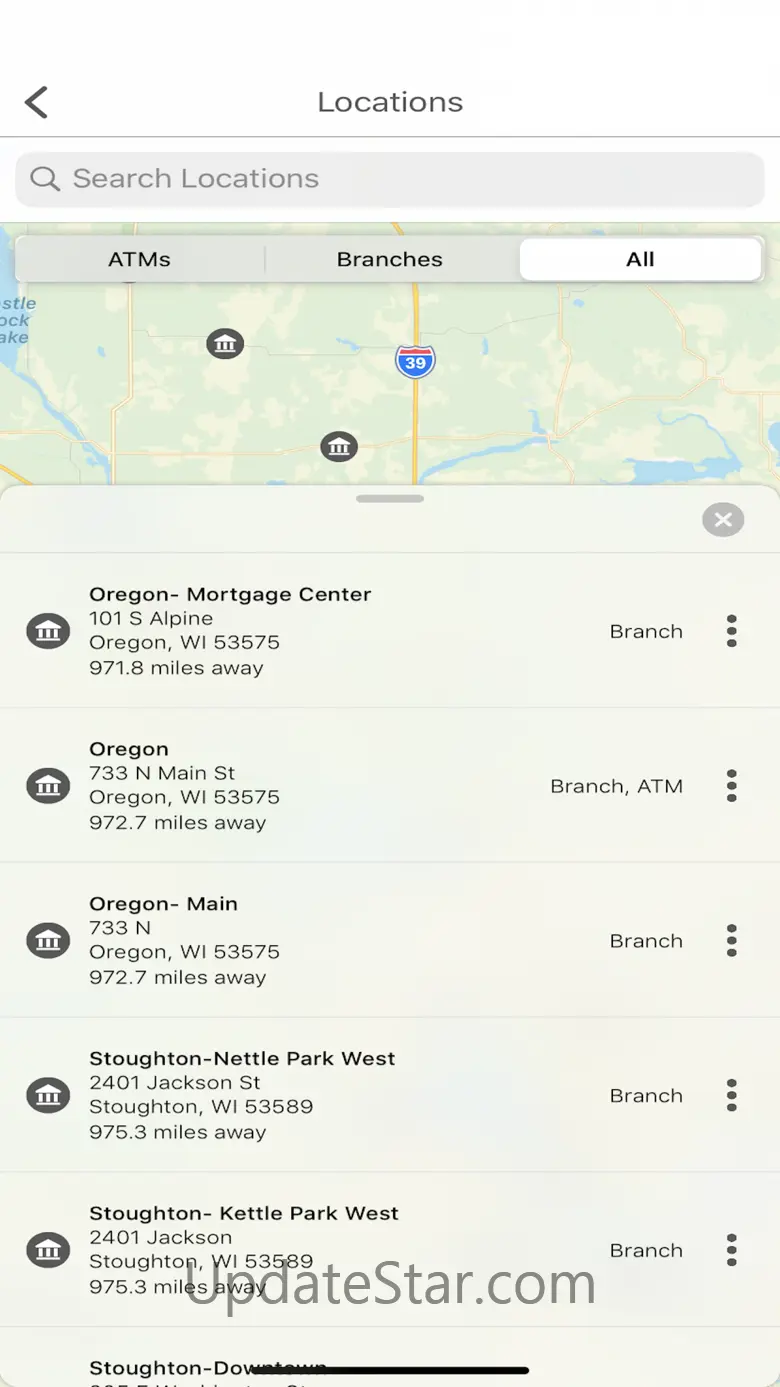Tap the bank marker left of Interstate 39

coord(225,344)
